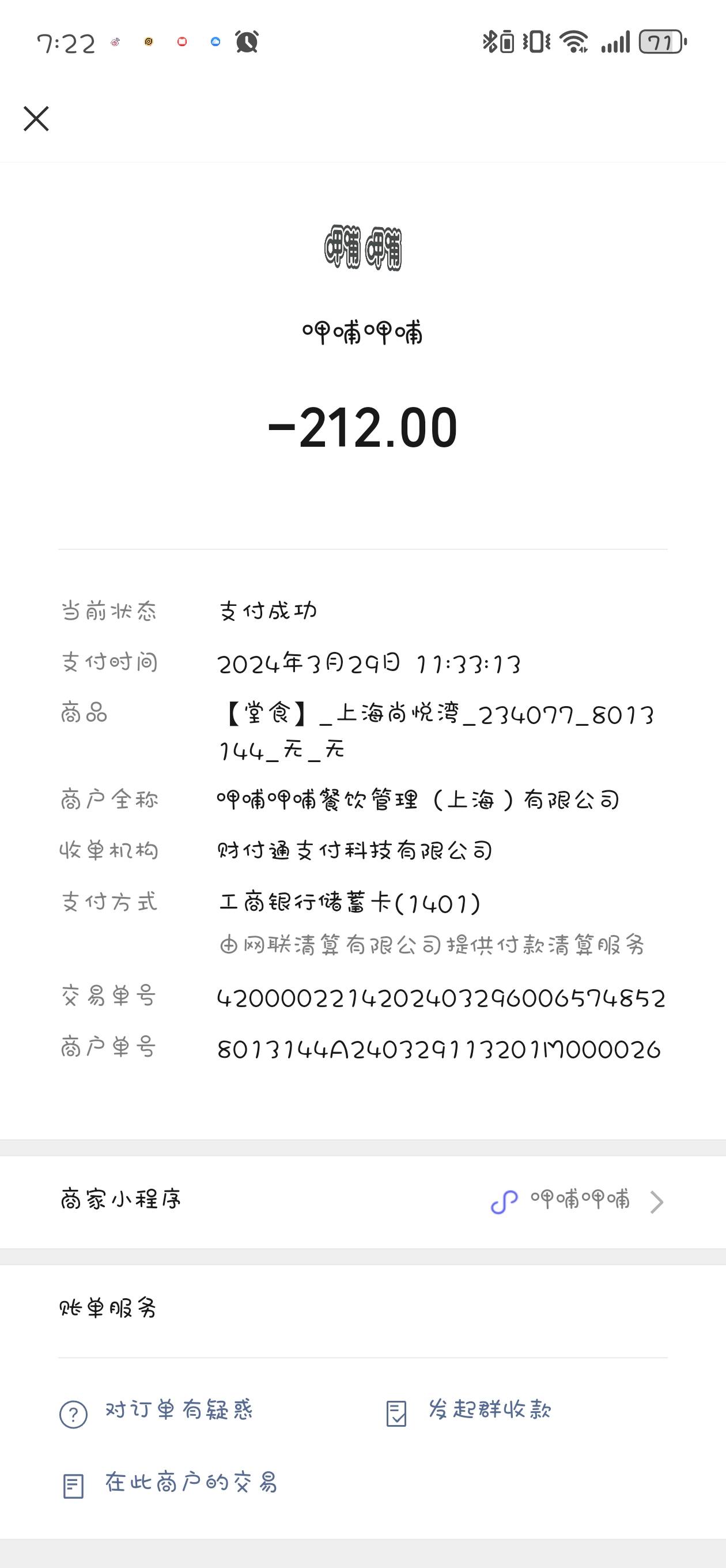This screenshot has height=1568, width=726.
Task: Close the payment details page
Action: pyautogui.click(x=36, y=119)
